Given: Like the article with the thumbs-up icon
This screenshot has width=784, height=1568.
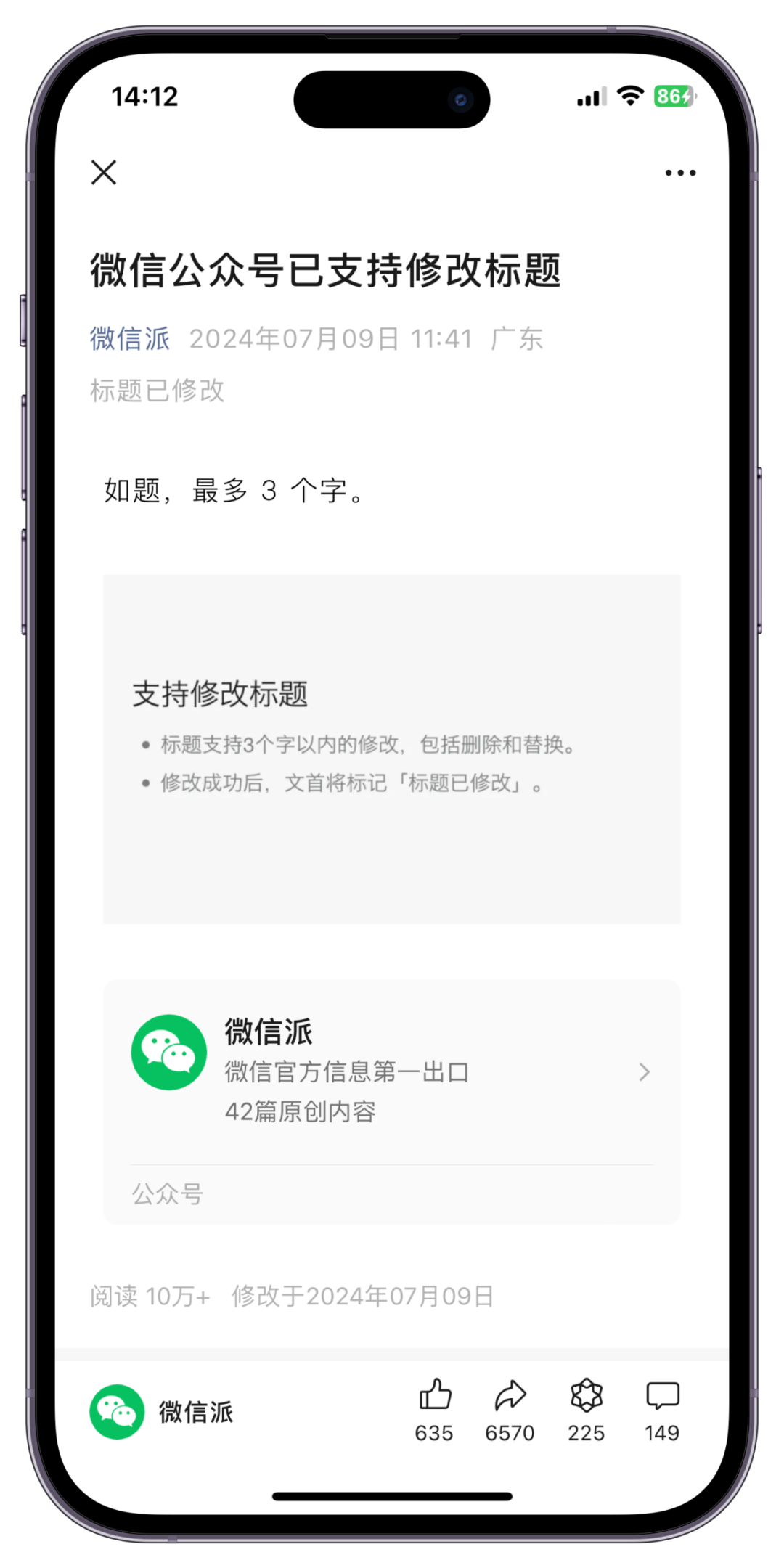Looking at the screenshot, I should [x=435, y=1396].
